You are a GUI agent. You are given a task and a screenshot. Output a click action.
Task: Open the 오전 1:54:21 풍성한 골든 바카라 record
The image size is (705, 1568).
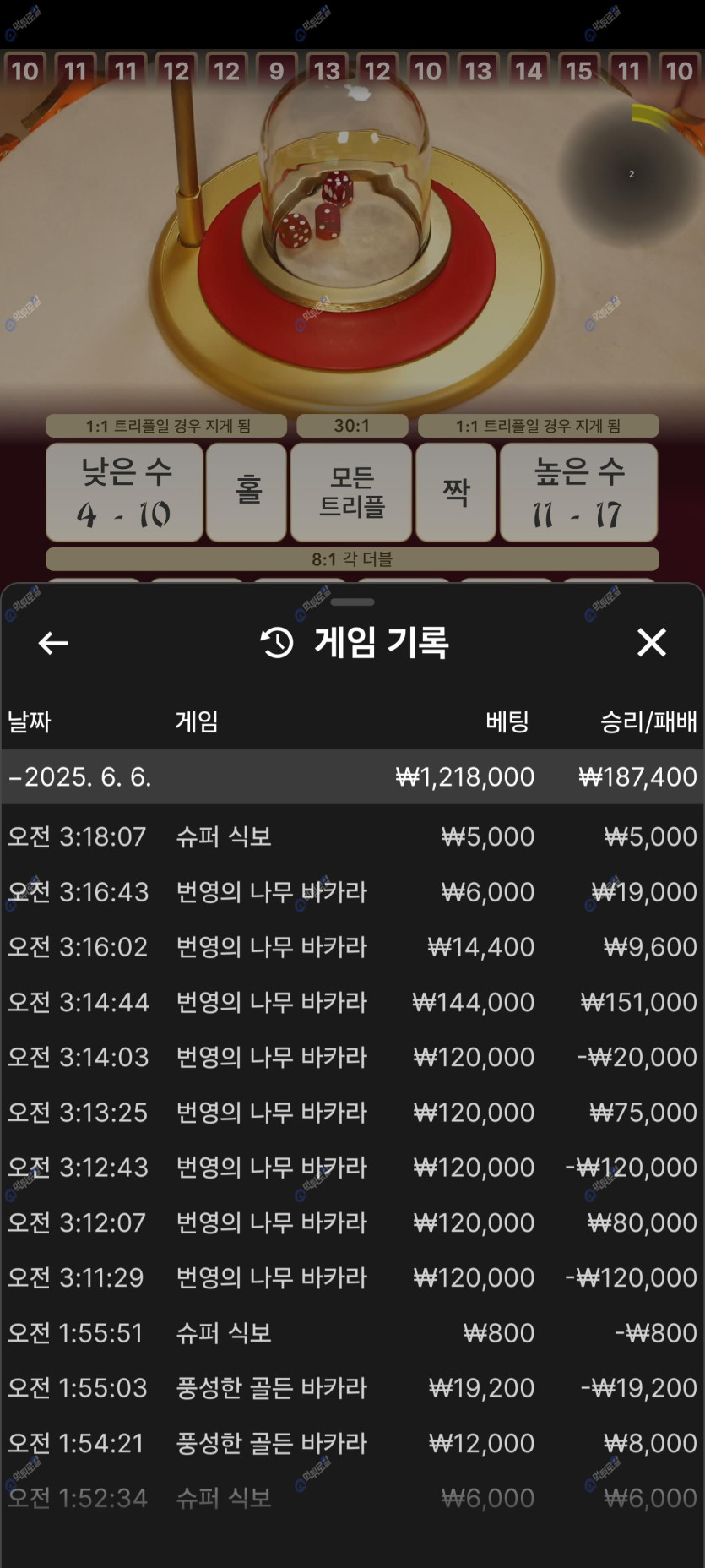pos(352,1443)
